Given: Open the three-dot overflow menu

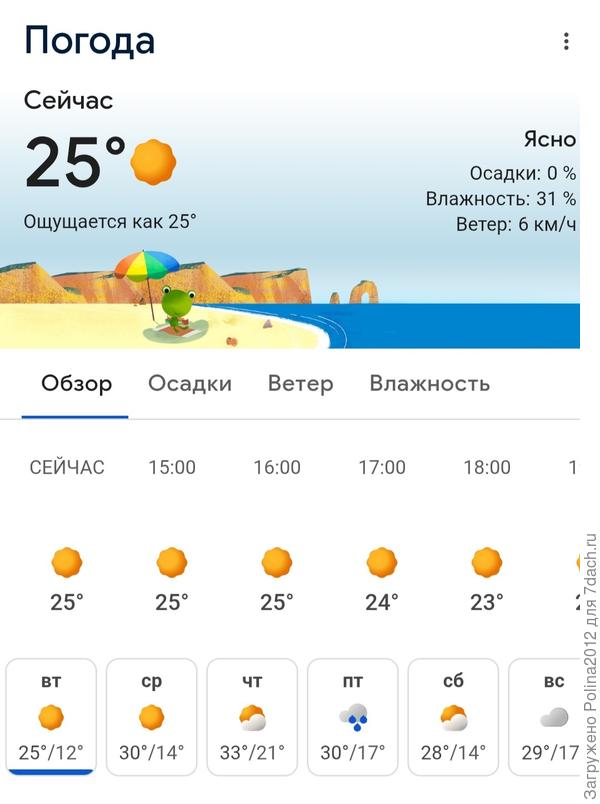Looking at the screenshot, I should [566, 41].
